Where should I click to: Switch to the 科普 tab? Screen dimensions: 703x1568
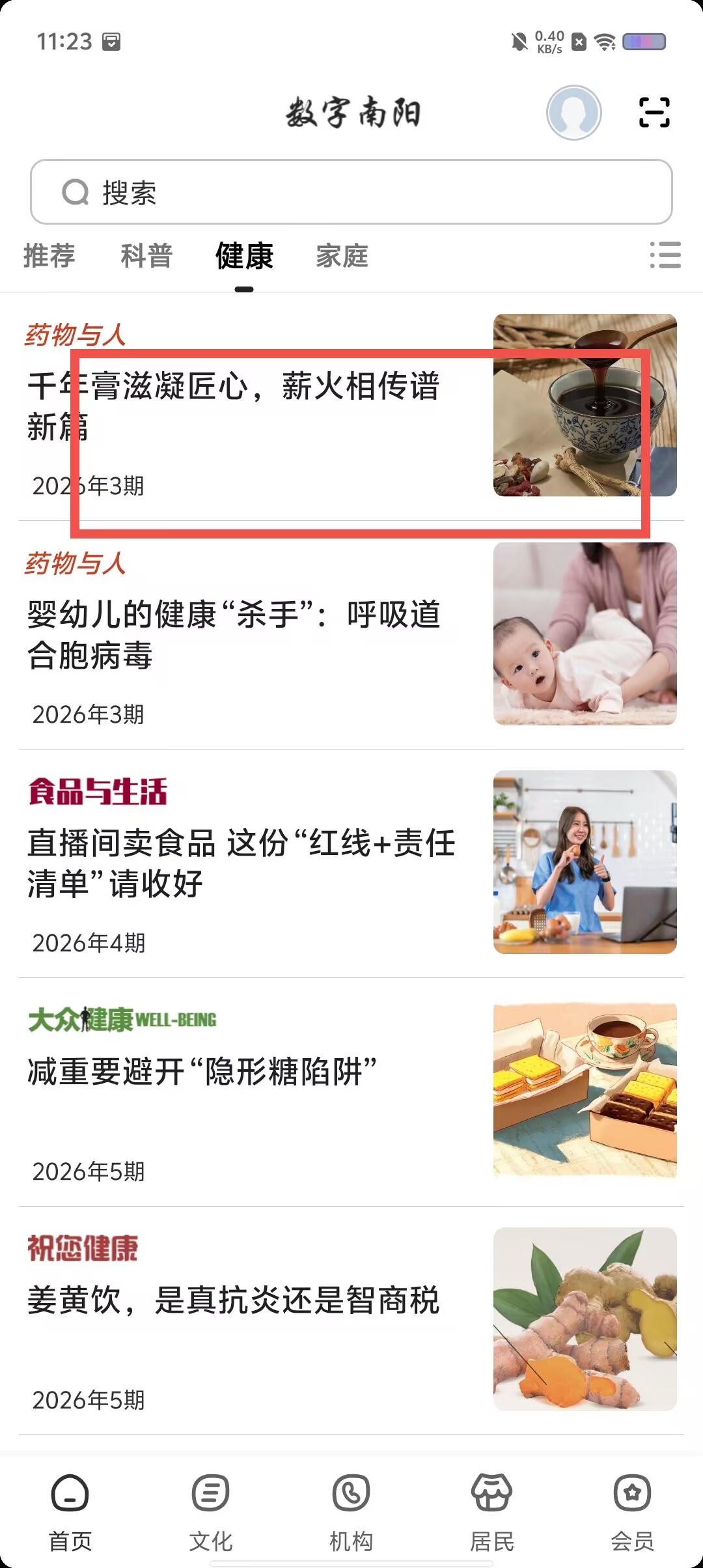(147, 255)
